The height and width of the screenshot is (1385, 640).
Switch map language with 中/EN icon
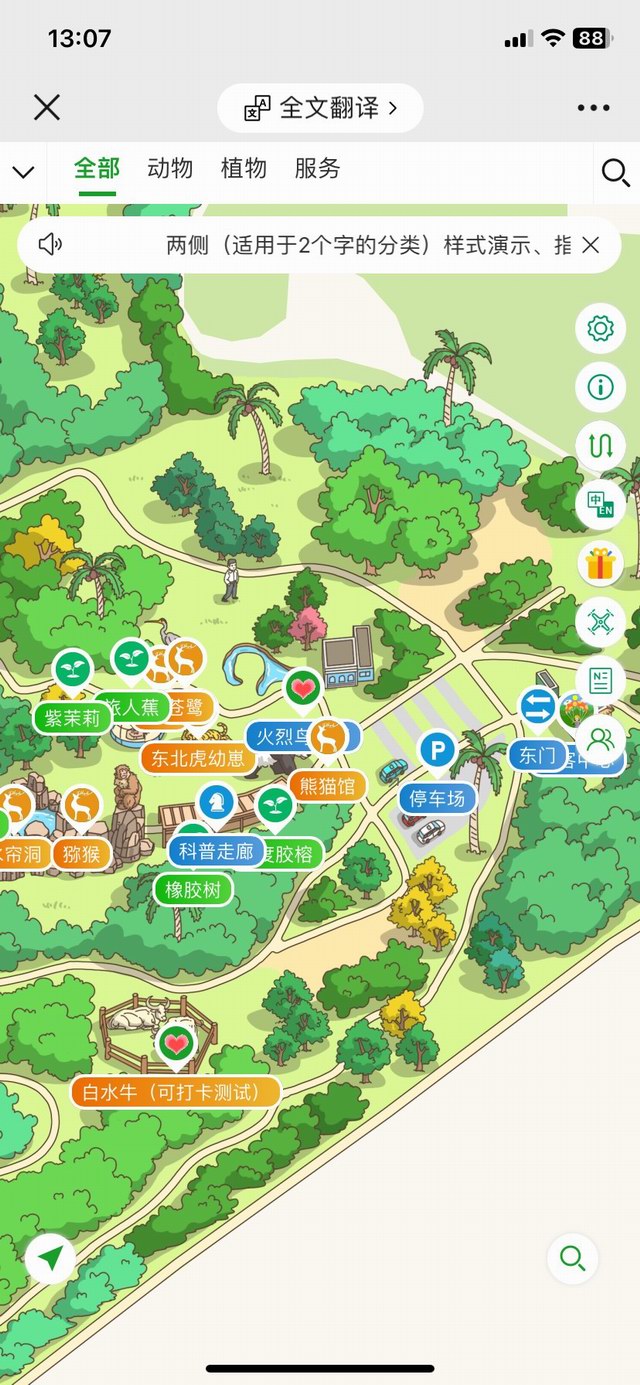600,505
